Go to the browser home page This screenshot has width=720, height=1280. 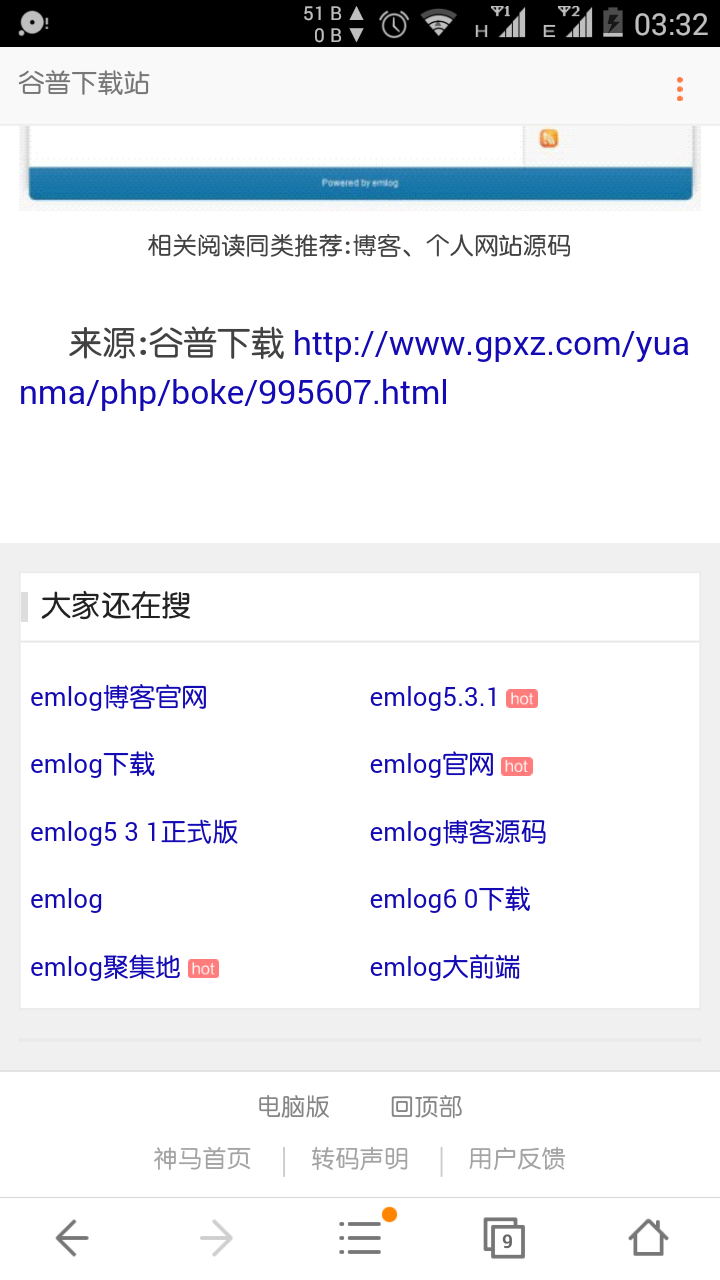tap(648, 1239)
